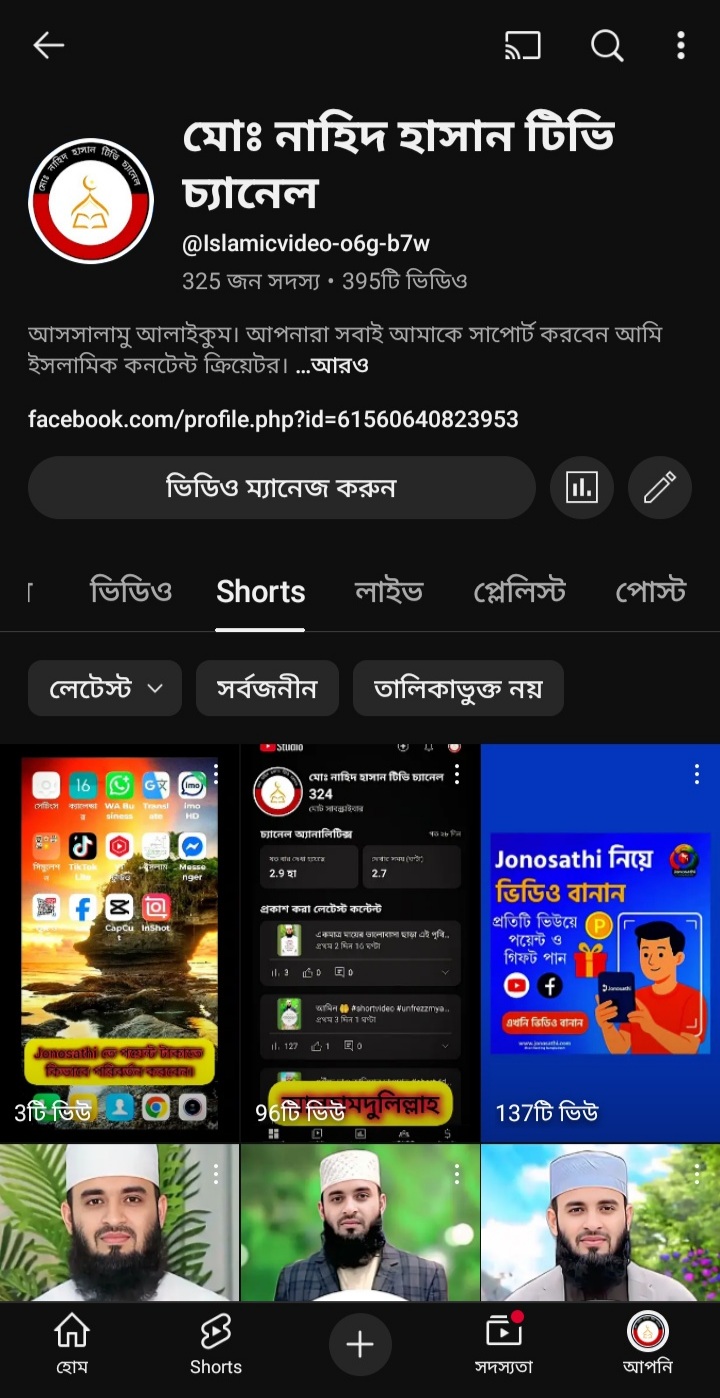Screen dimensions: 720x1398
Task: Open the top overflow menu
Action: coord(680,45)
